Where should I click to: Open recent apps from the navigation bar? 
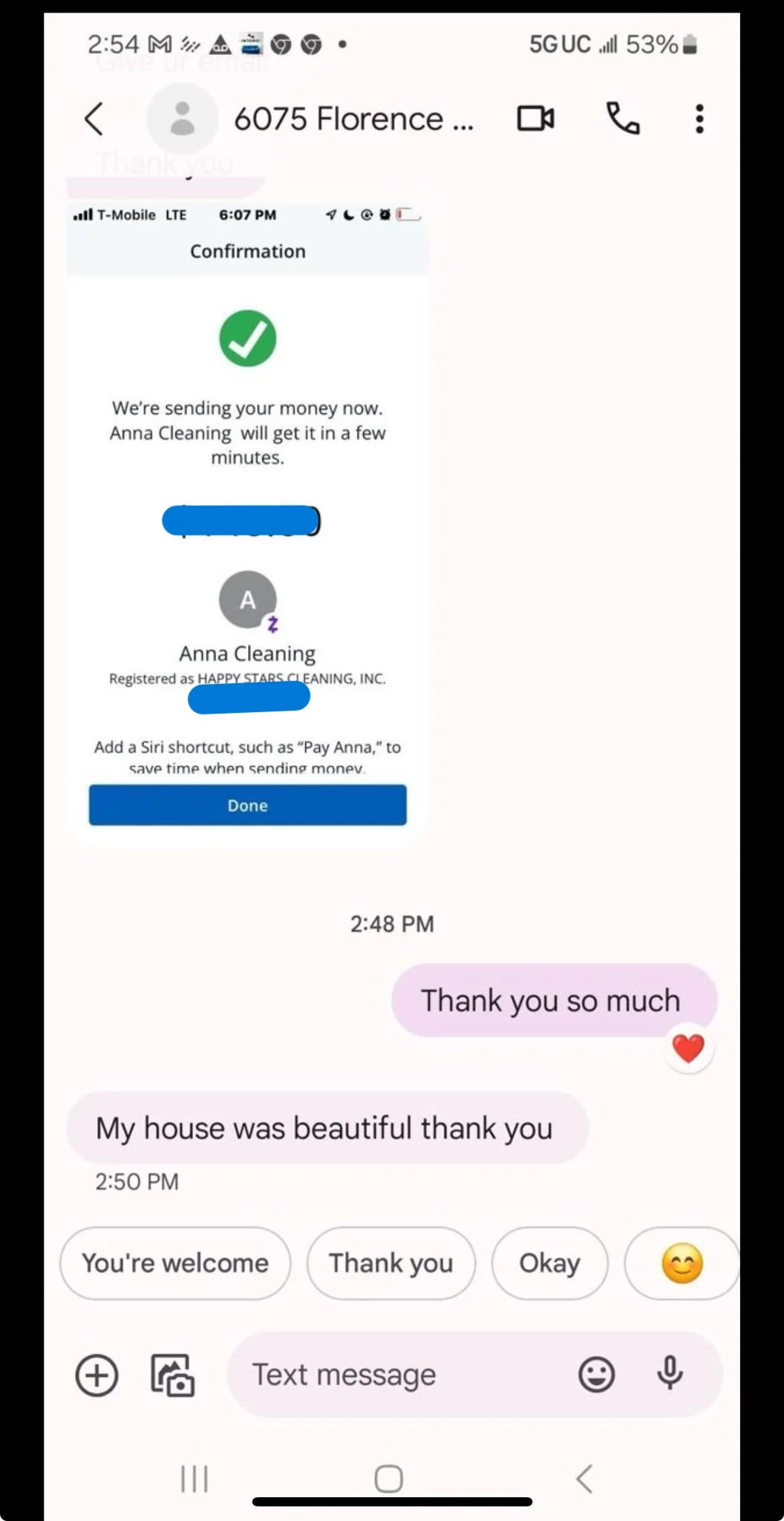tap(195, 1478)
